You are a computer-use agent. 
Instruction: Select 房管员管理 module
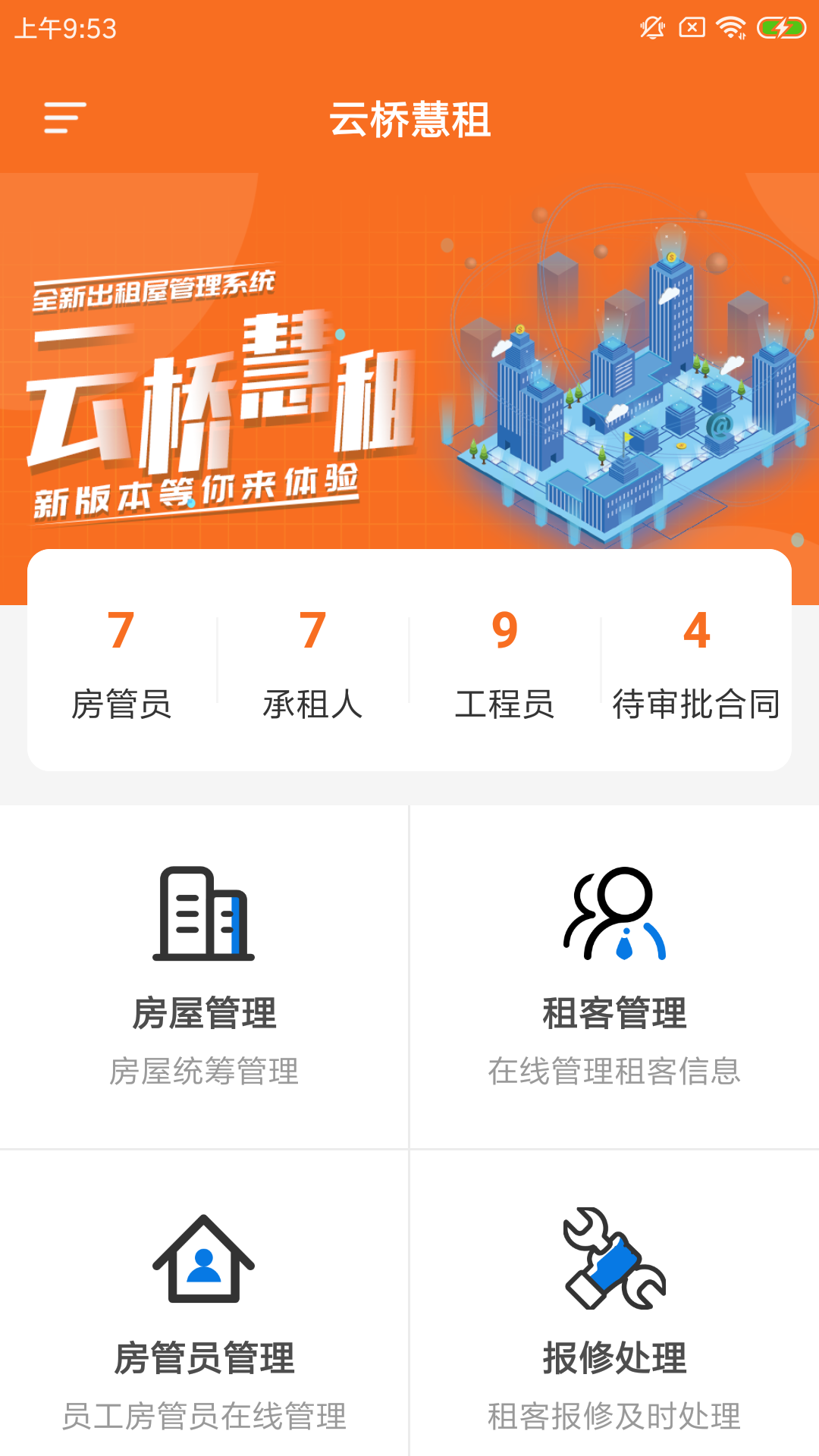pyautogui.click(x=204, y=1319)
